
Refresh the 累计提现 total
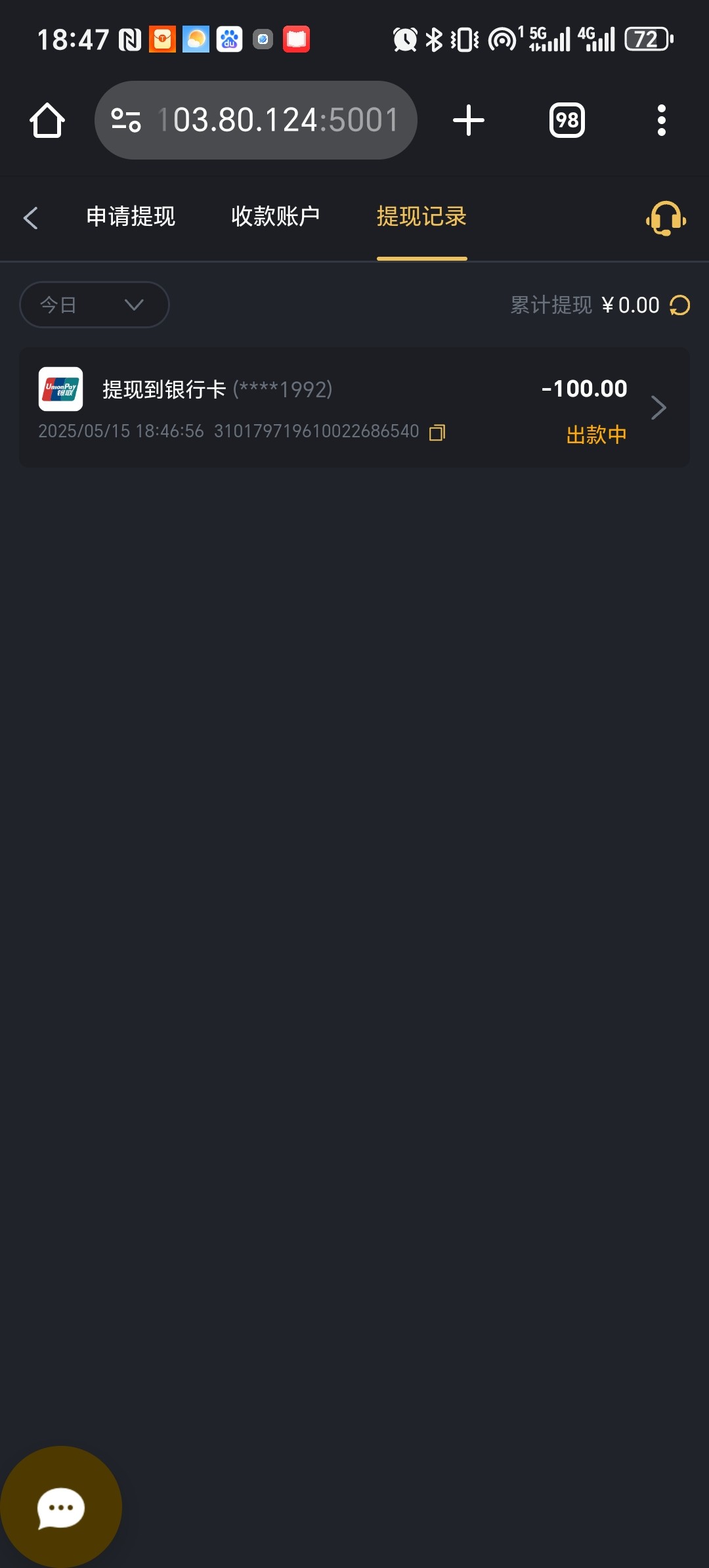(679, 305)
